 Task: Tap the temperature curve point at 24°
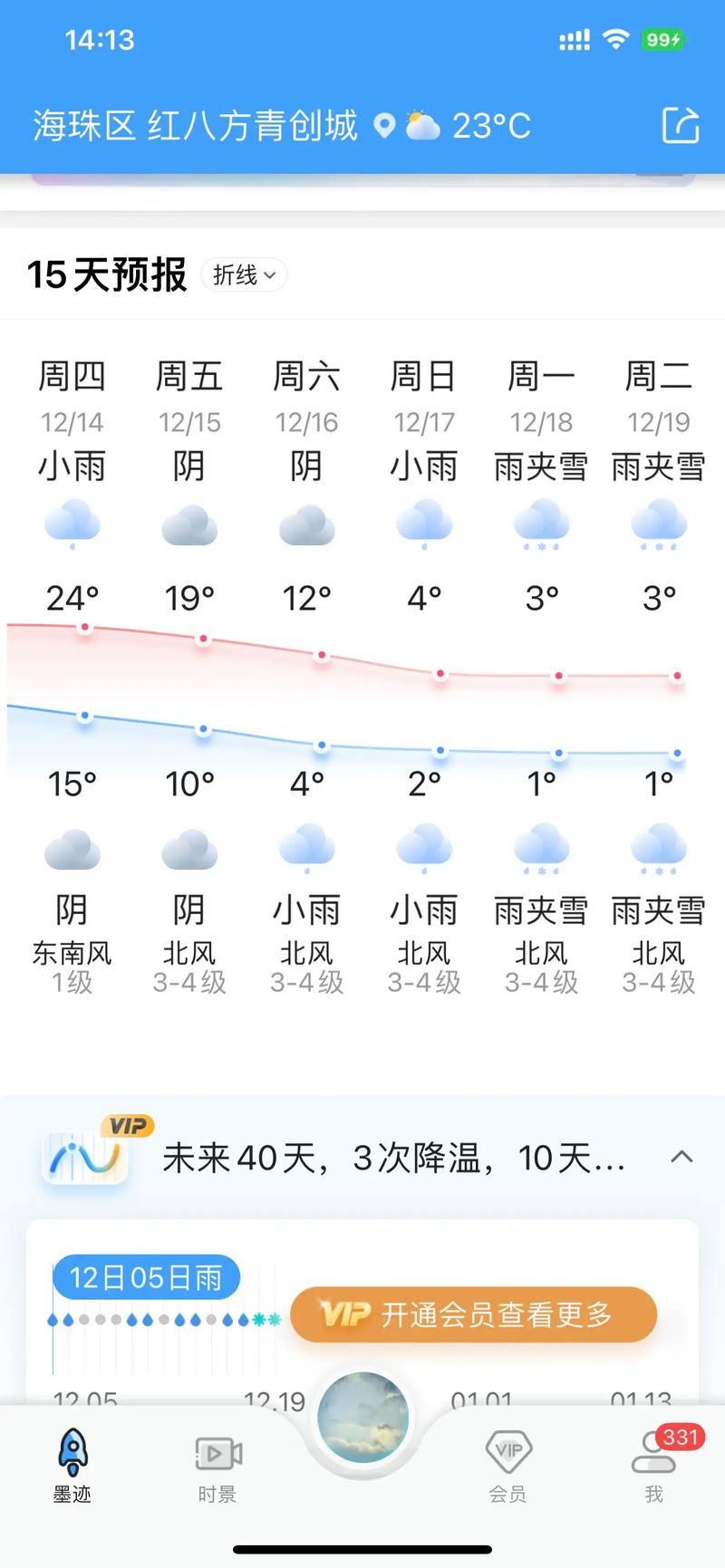84,626
